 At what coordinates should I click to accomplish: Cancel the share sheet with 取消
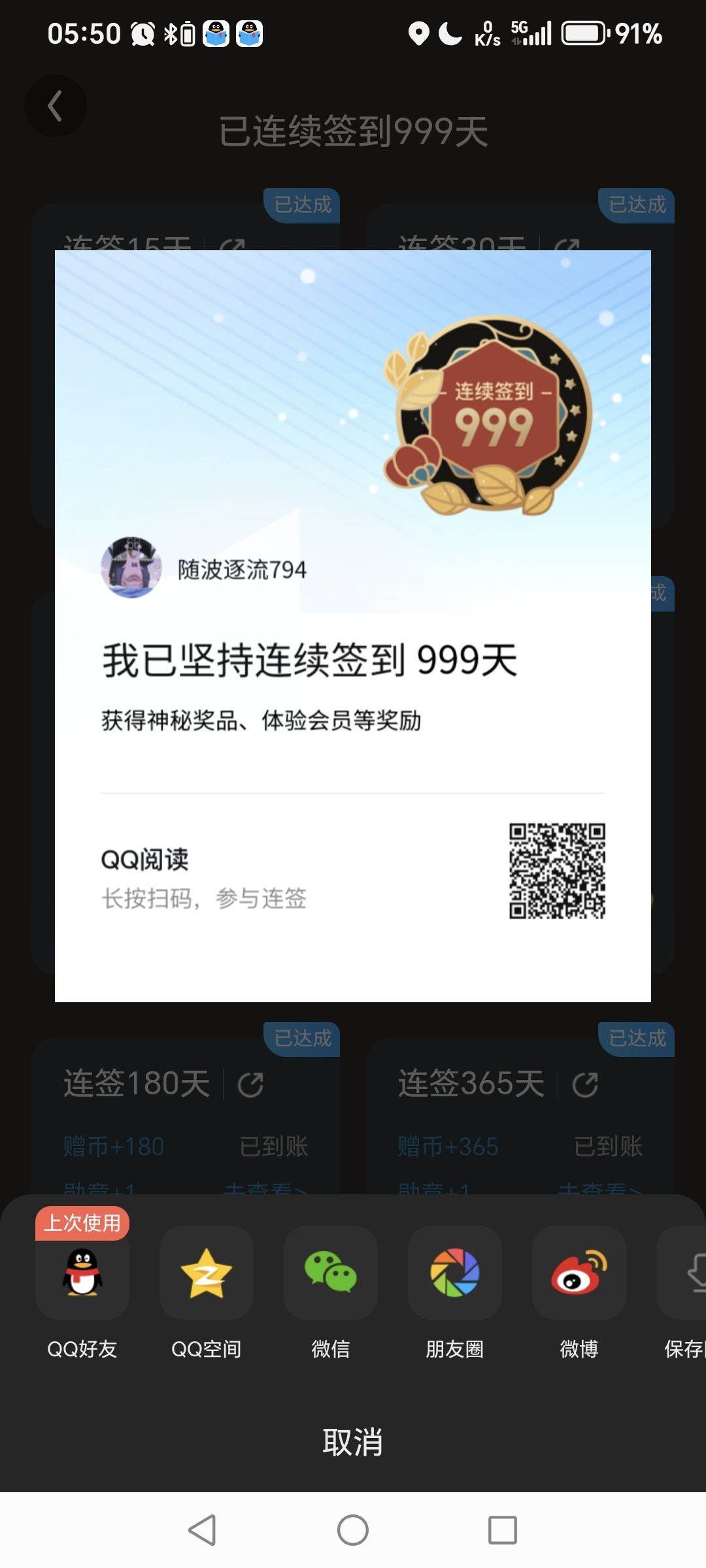coord(353,1442)
